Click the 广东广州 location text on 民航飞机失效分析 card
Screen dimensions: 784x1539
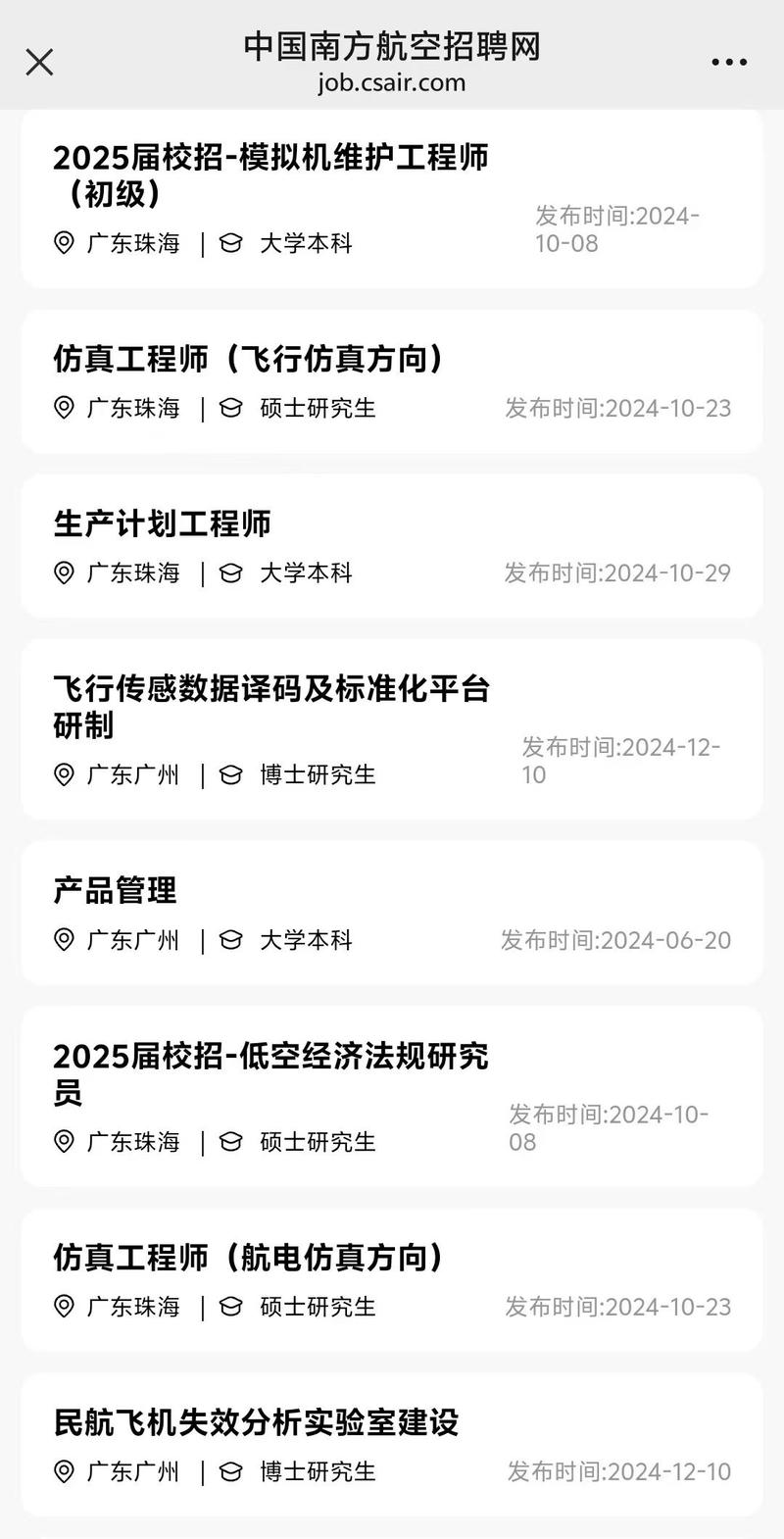tap(133, 1471)
